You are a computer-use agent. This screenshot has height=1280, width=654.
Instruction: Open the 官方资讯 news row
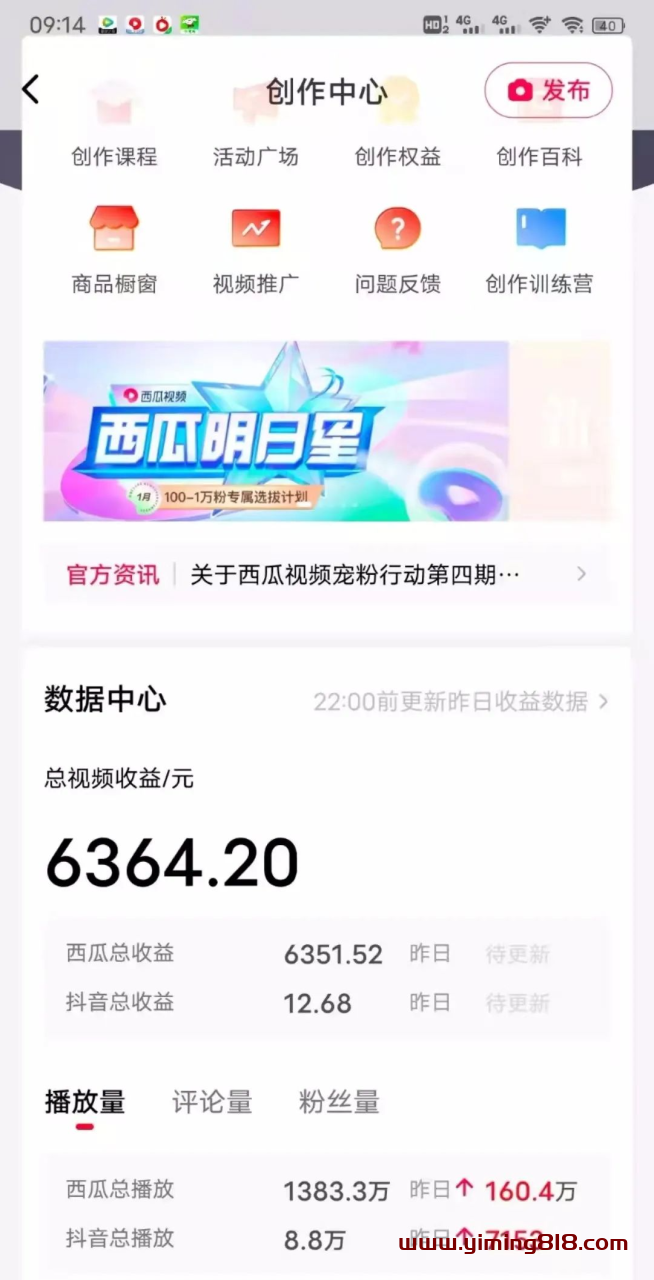327,575
